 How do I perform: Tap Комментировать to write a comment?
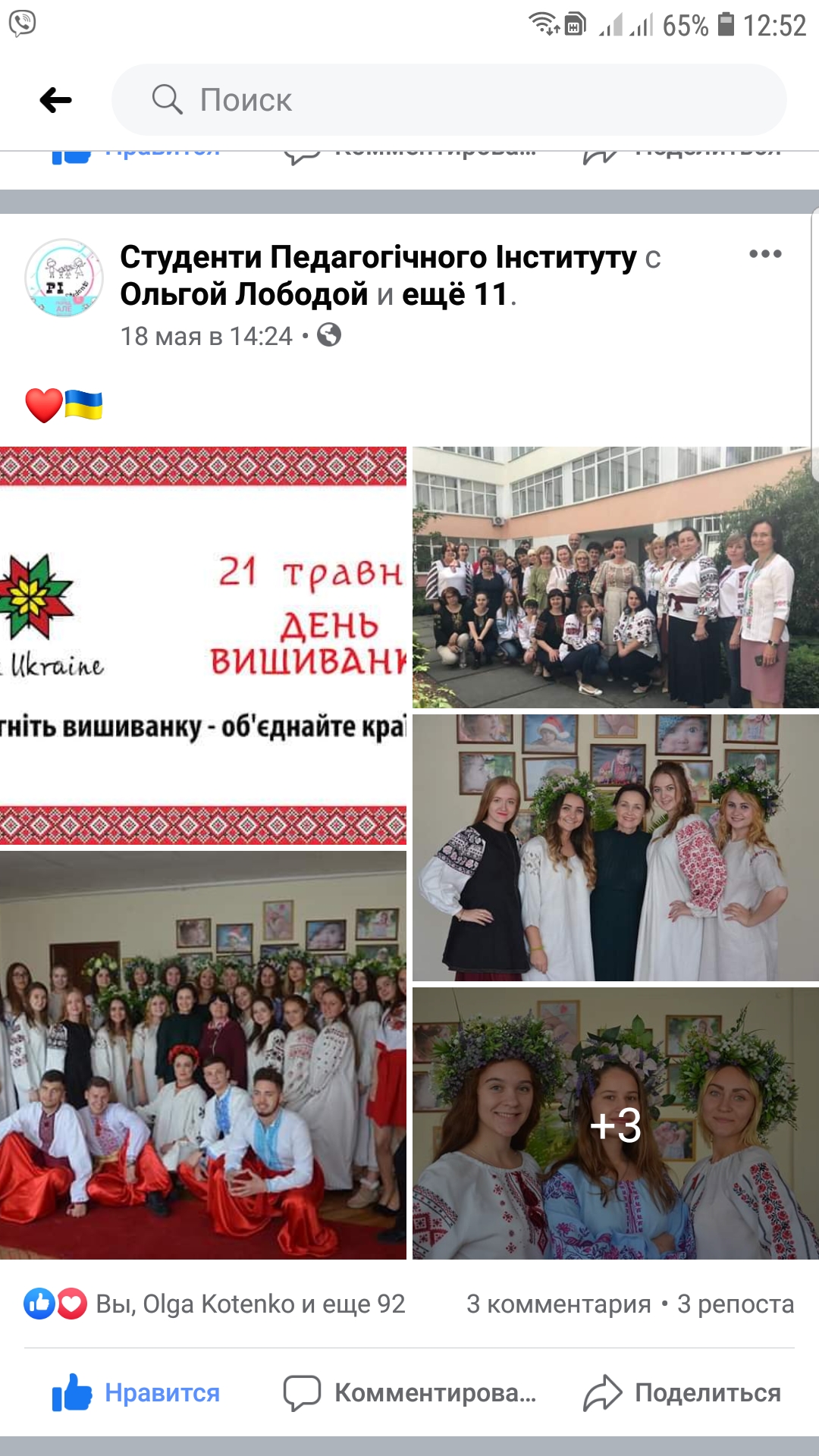pyautogui.click(x=409, y=1393)
